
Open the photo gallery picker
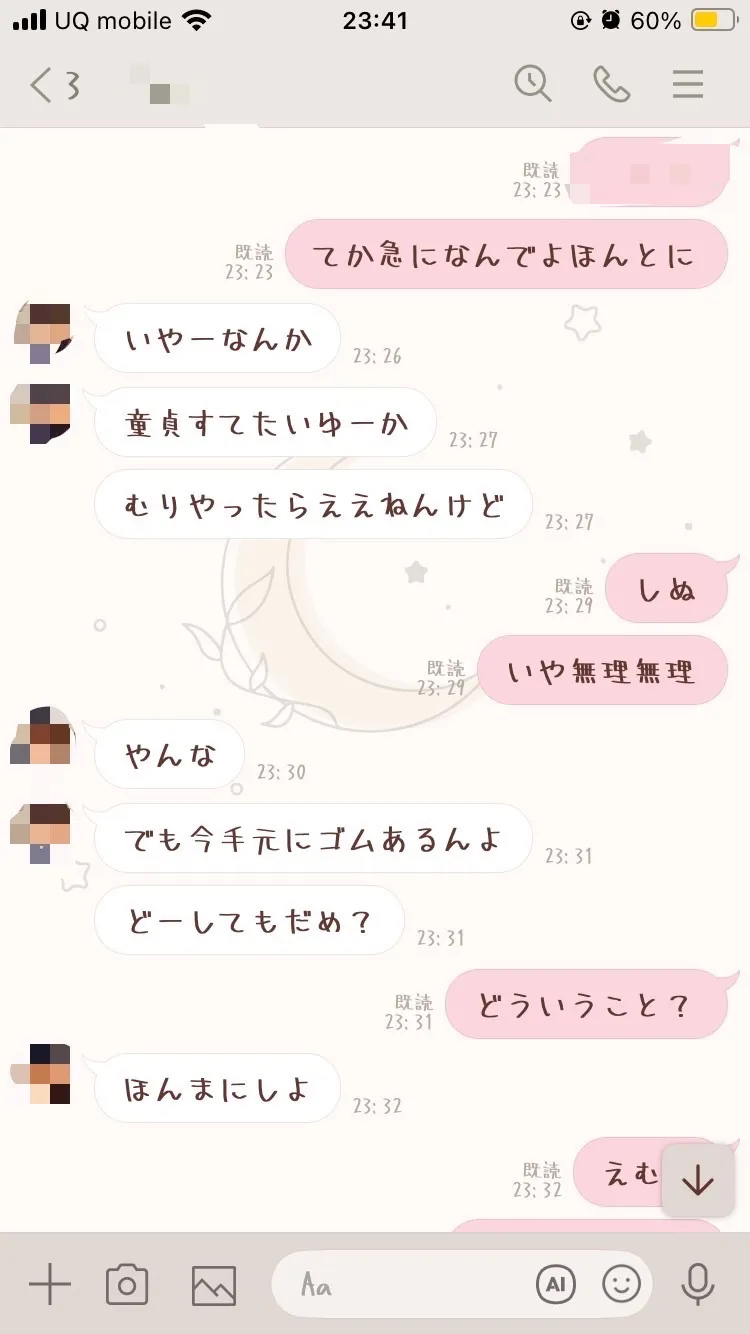(214, 1285)
